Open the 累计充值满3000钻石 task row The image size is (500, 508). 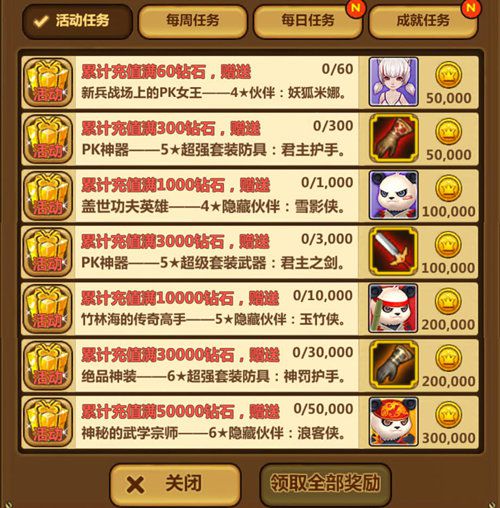(x=250, y=252)
